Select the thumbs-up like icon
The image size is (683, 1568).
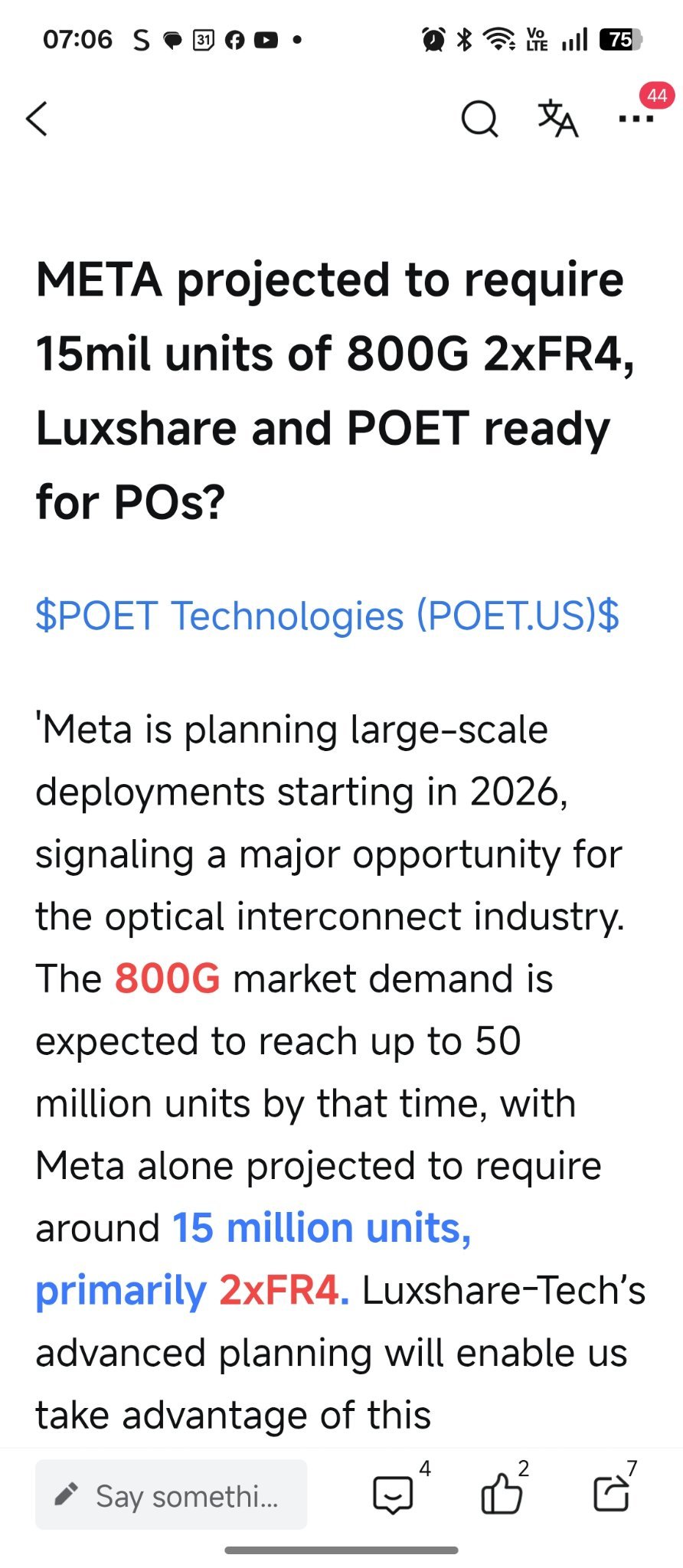point(502,1493)
